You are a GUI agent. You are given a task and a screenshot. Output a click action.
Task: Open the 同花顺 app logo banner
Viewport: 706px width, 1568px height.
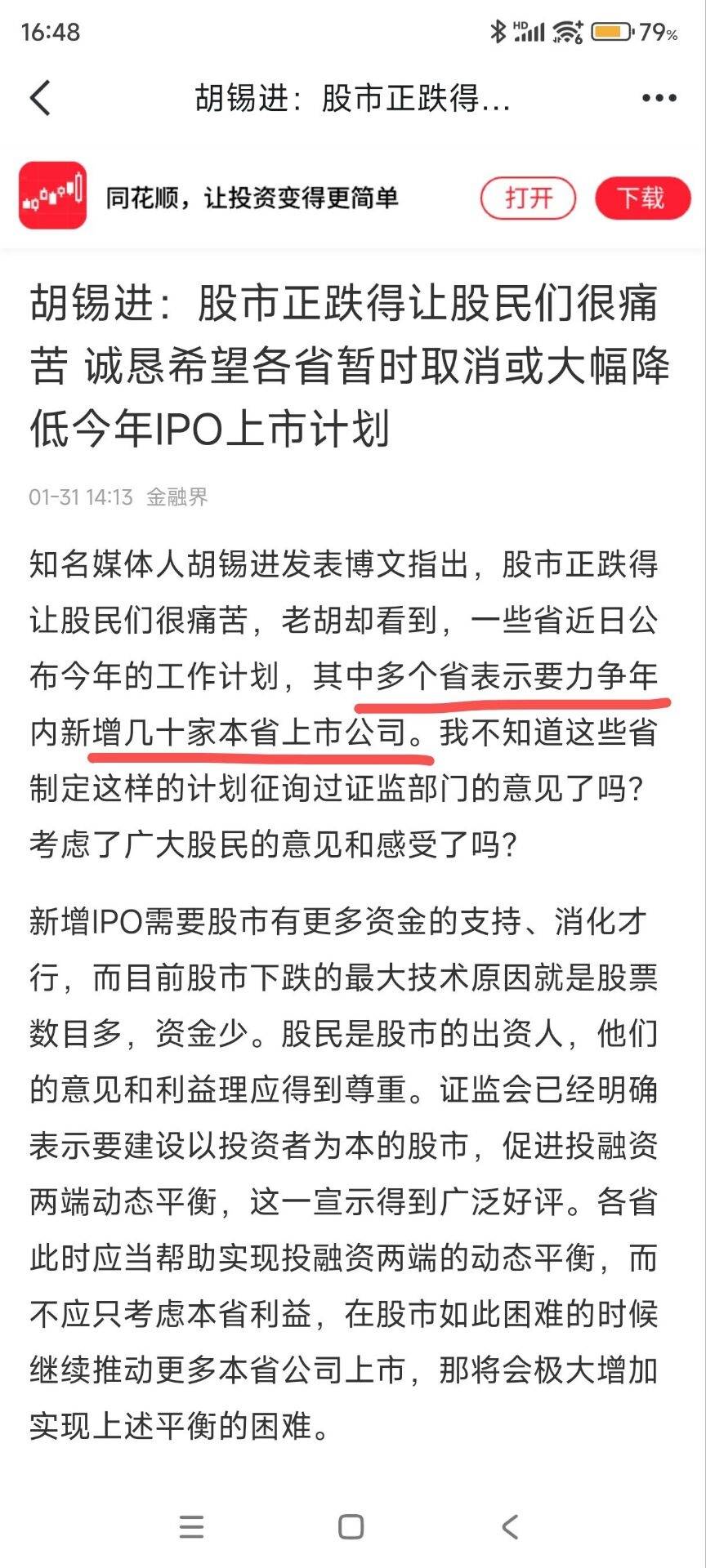point(53,195)
